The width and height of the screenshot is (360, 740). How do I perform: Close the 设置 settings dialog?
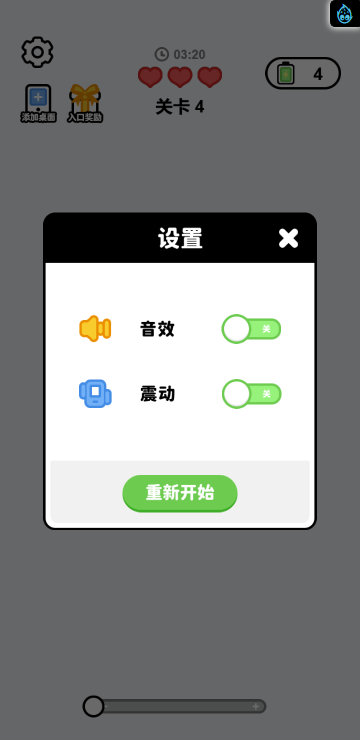[288, 238]
